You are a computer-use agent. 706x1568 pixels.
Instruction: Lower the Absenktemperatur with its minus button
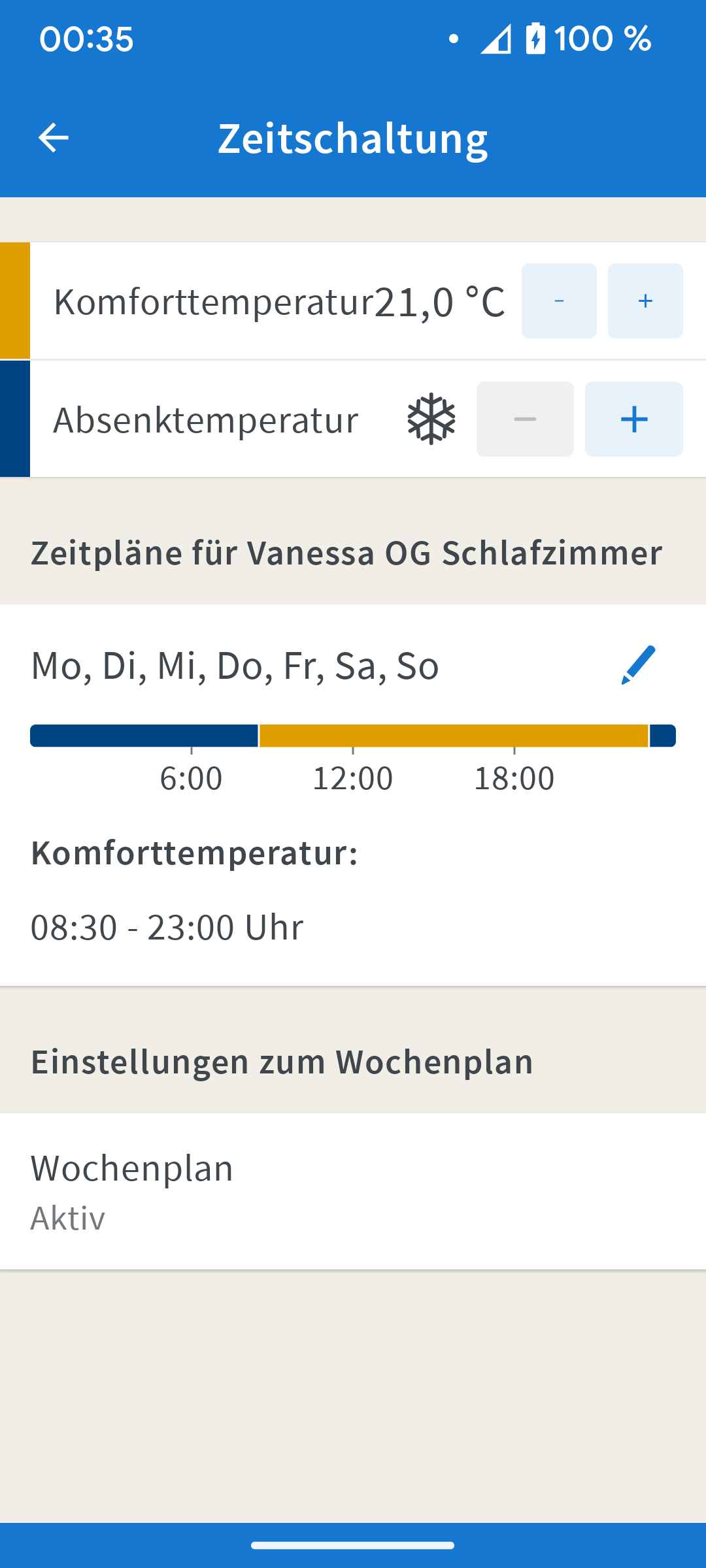[x=525, y=419]
